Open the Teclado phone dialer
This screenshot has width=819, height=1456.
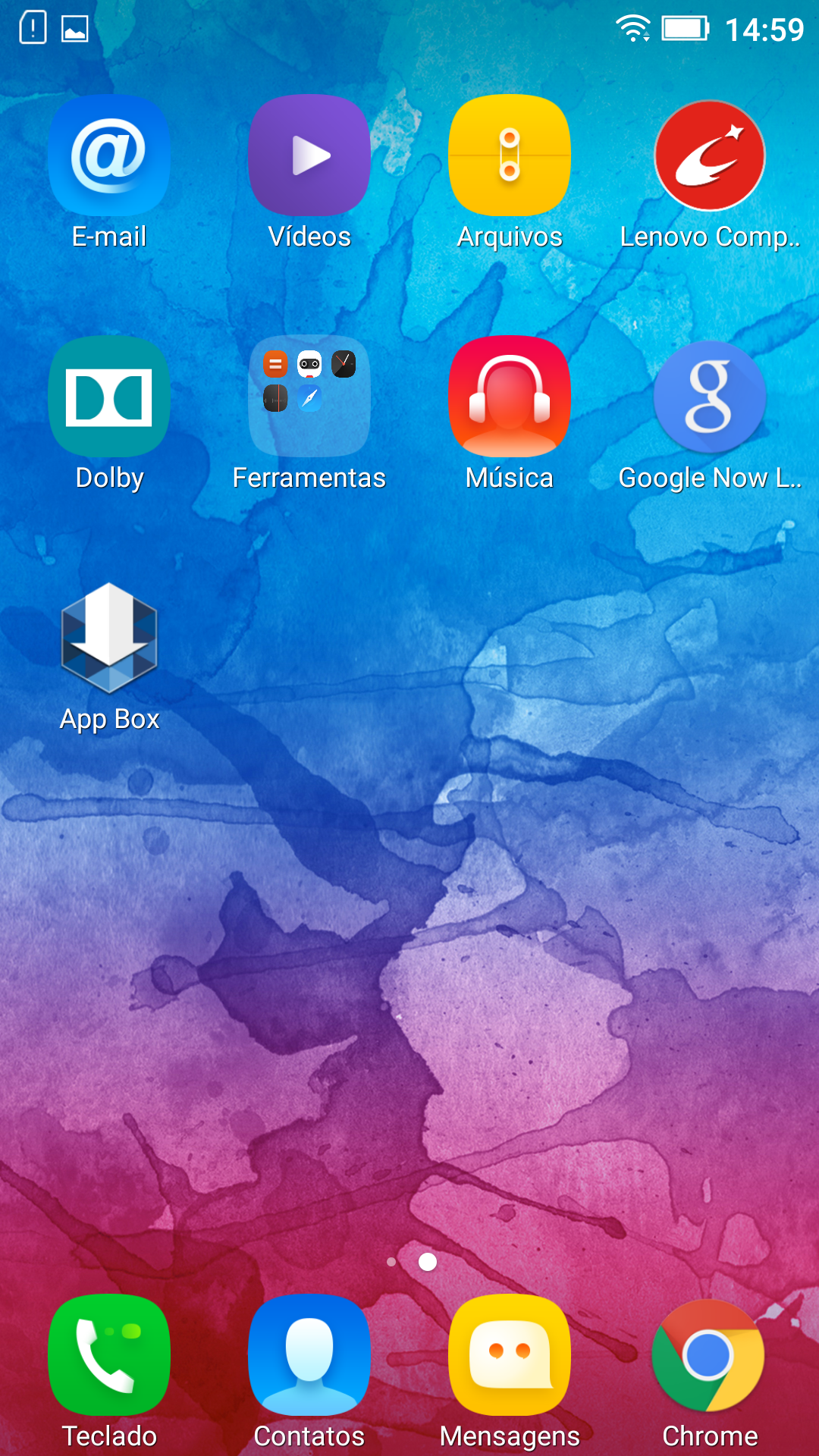(109, 1355)
